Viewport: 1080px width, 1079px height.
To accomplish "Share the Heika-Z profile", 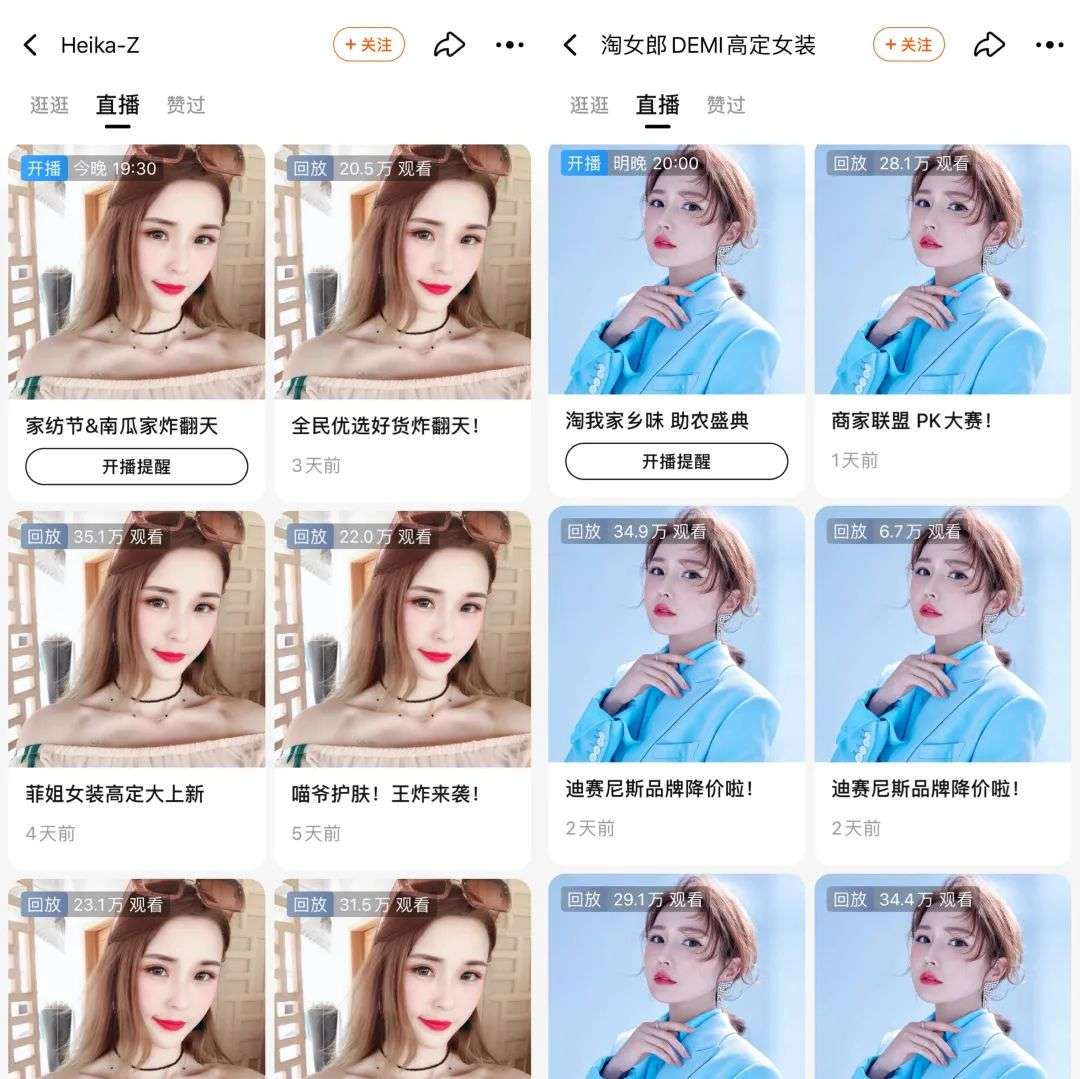I will pos(449,45).
